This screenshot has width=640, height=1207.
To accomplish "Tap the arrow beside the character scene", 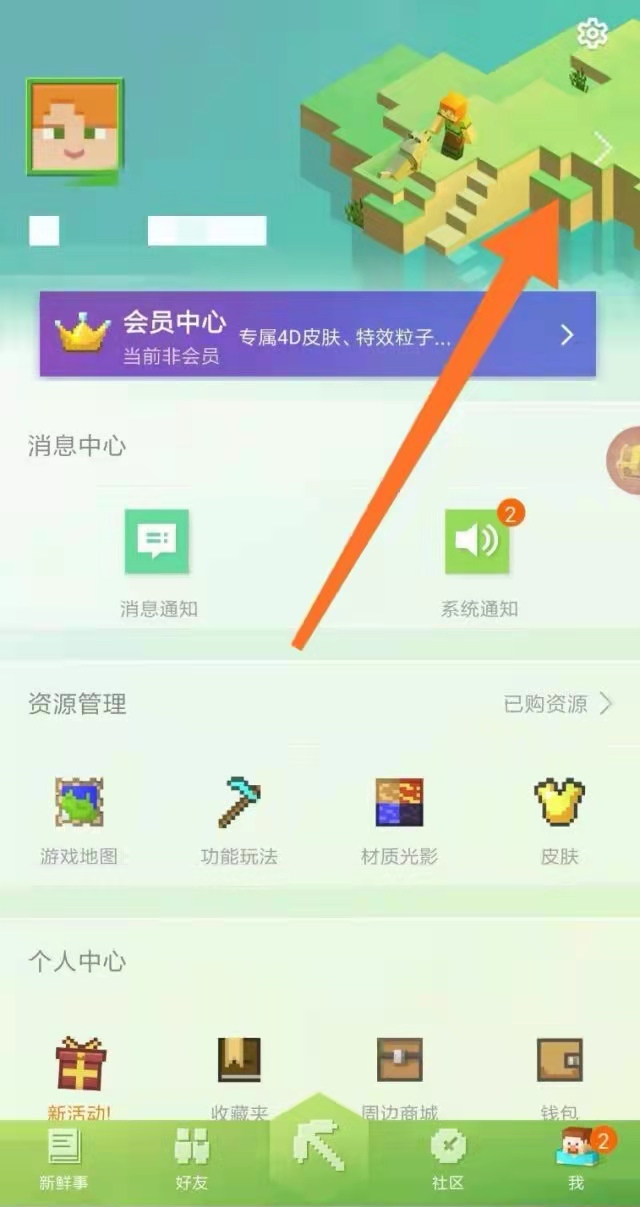I will click(603, 150).
